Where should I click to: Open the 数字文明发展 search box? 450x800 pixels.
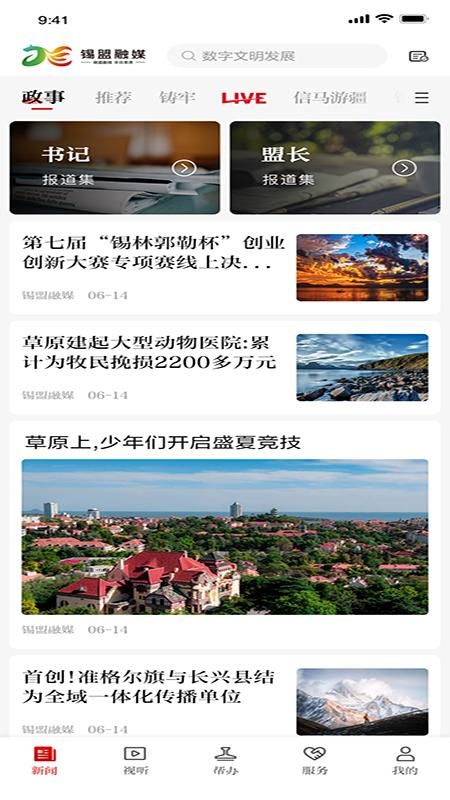pos(277,56)
